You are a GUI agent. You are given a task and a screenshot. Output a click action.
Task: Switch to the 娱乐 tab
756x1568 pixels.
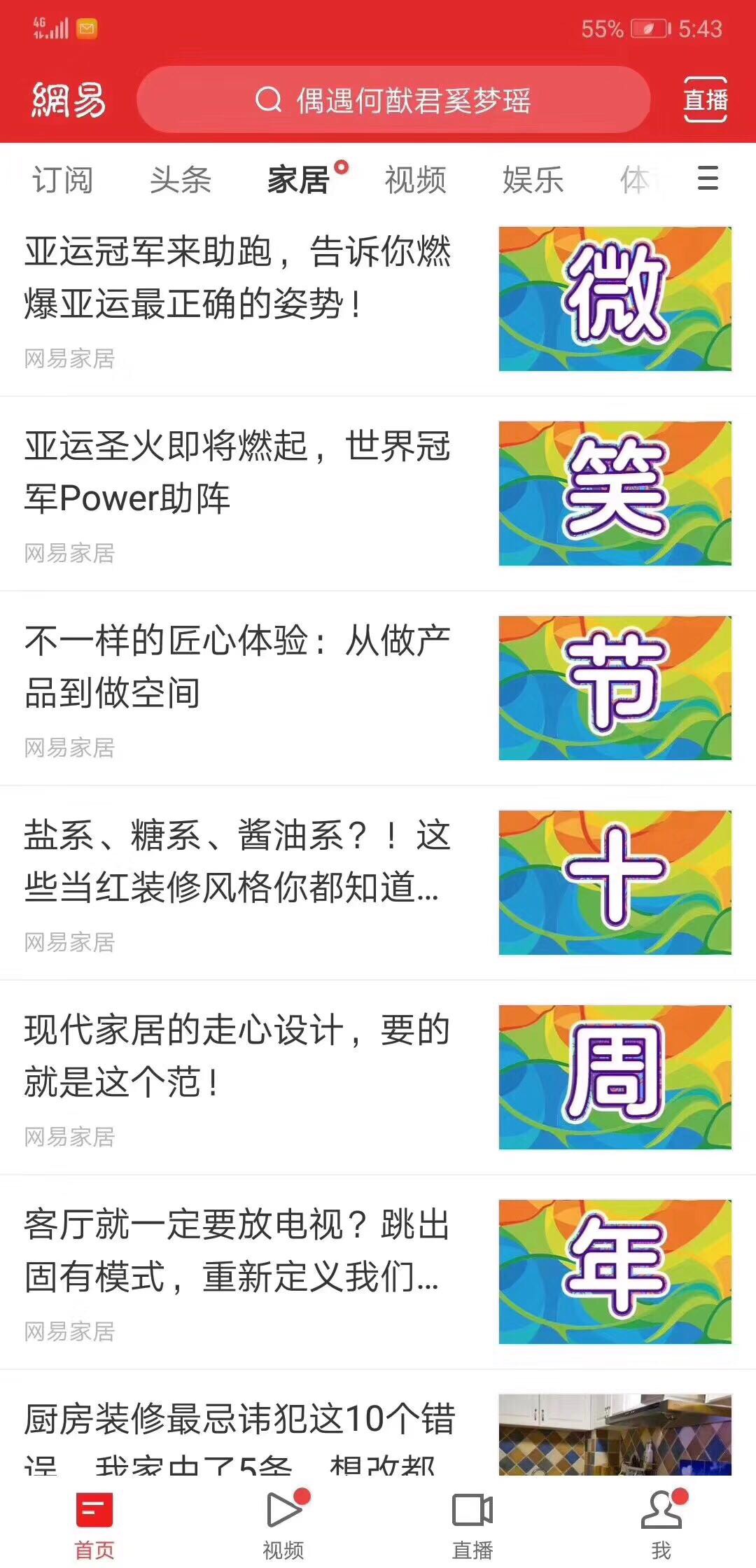coord(533,180)
